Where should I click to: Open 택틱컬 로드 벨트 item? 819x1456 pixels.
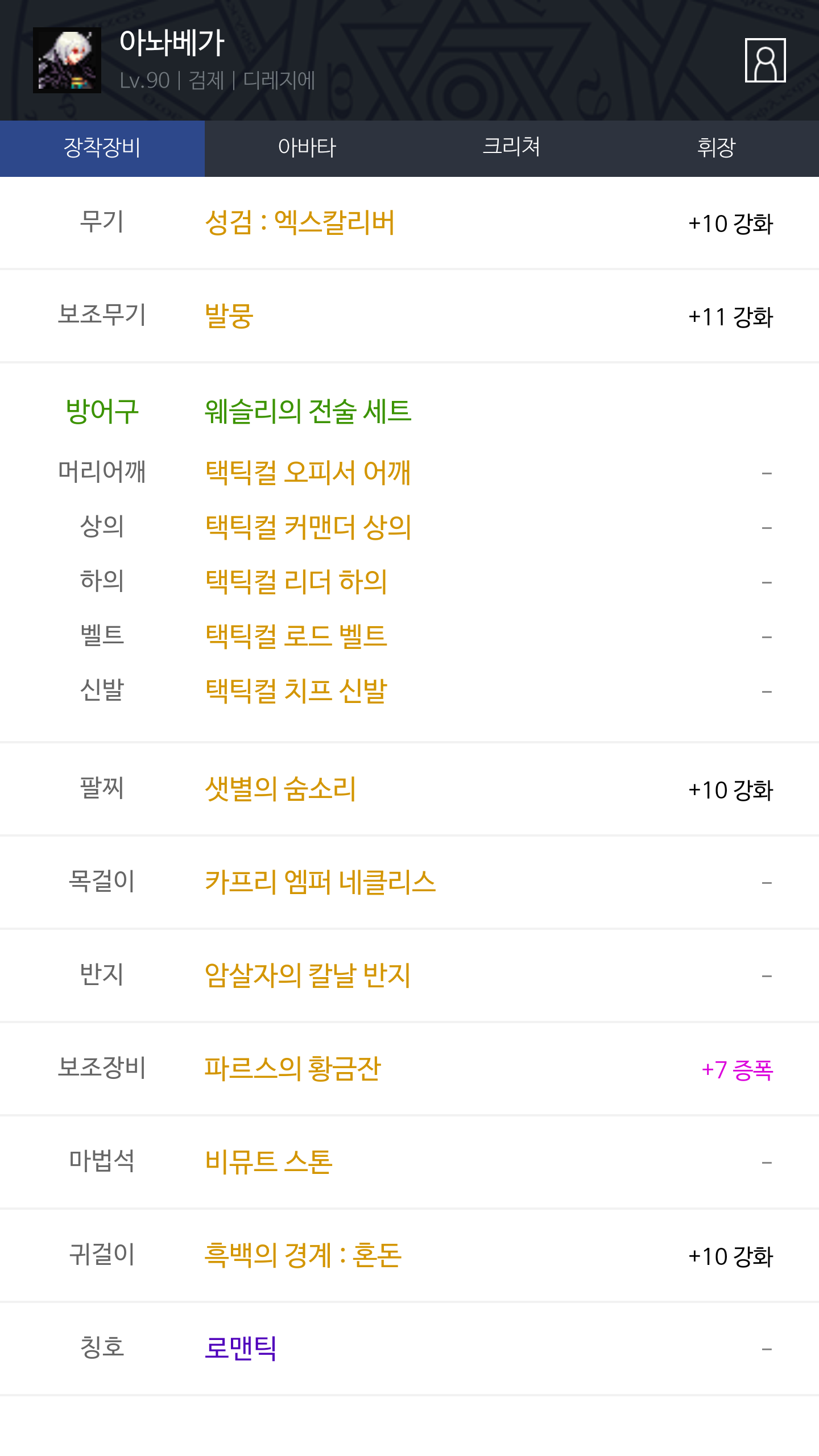[x=296, y=636]
